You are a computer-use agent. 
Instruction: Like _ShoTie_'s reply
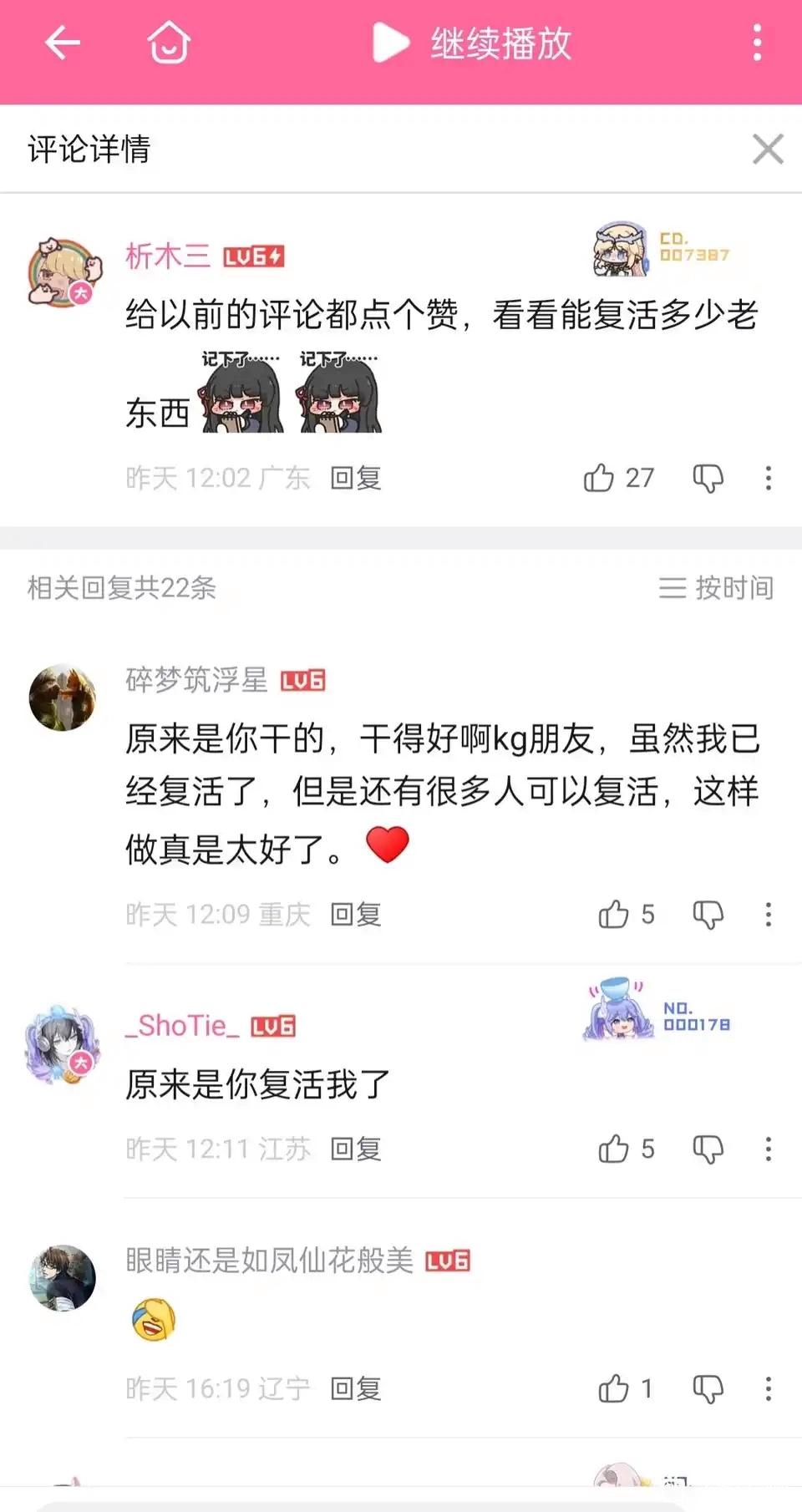click(614, 1149)
